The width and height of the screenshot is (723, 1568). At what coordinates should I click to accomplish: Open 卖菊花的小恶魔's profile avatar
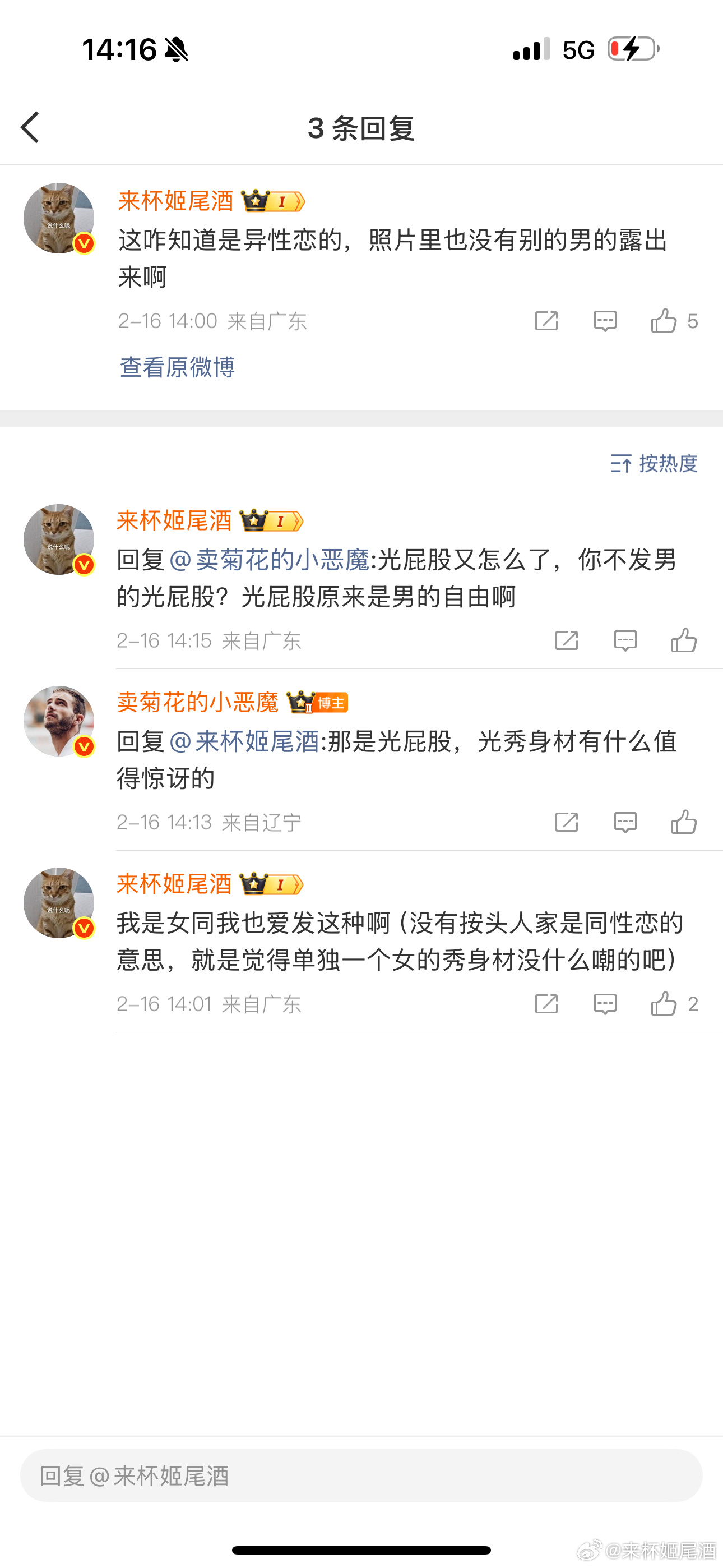click(x=59, y=721)
